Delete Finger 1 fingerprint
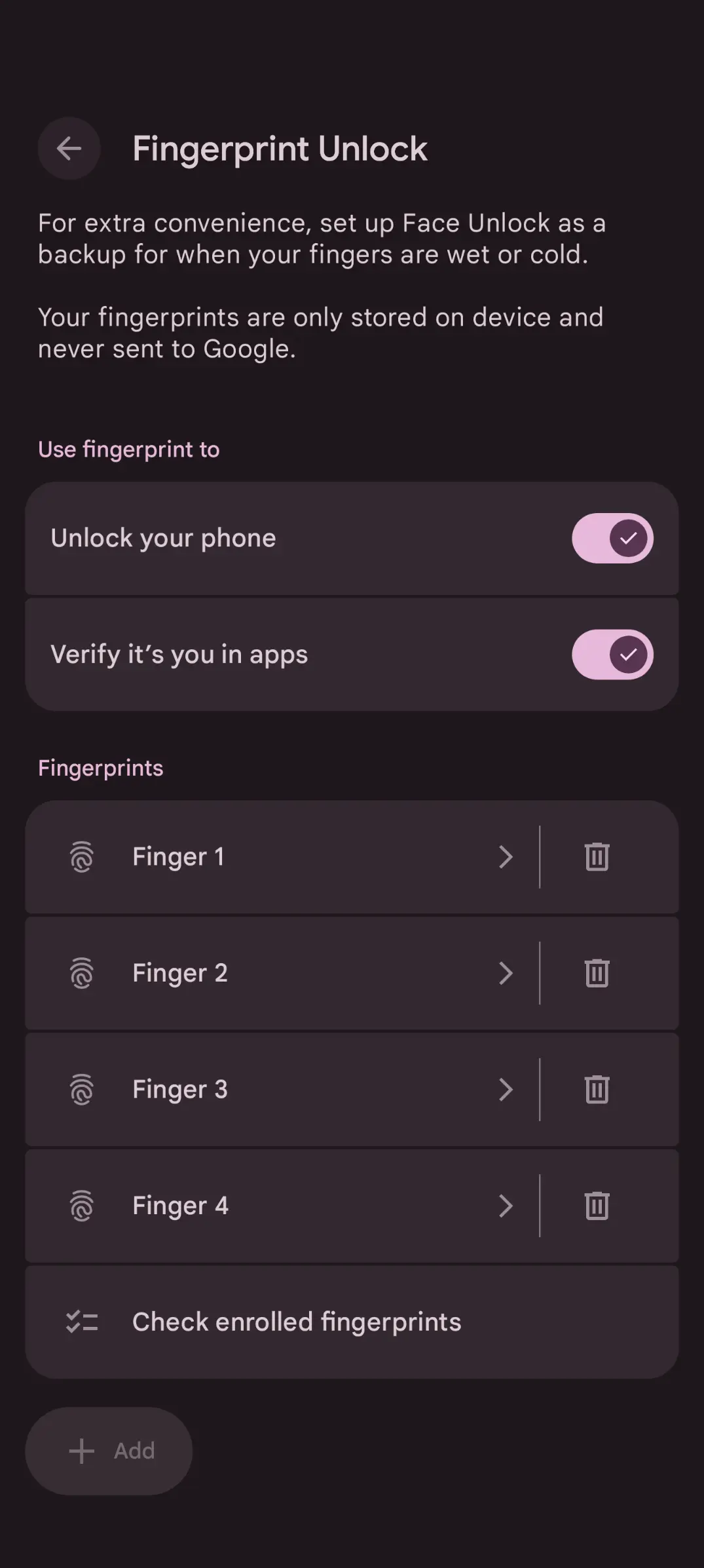704x1568 pixels. (597, 857)
